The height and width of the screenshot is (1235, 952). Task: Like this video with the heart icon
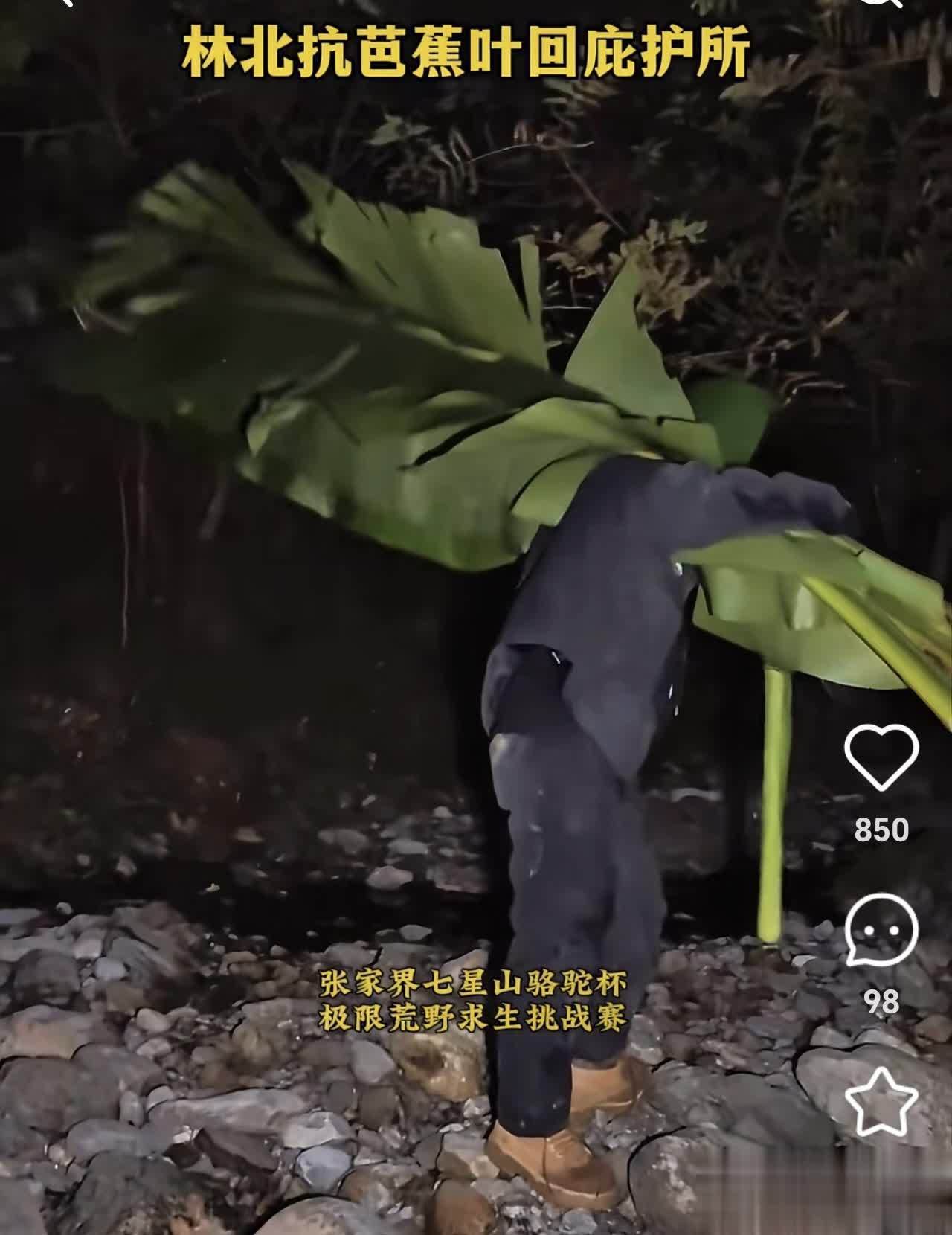click(881, 757)
